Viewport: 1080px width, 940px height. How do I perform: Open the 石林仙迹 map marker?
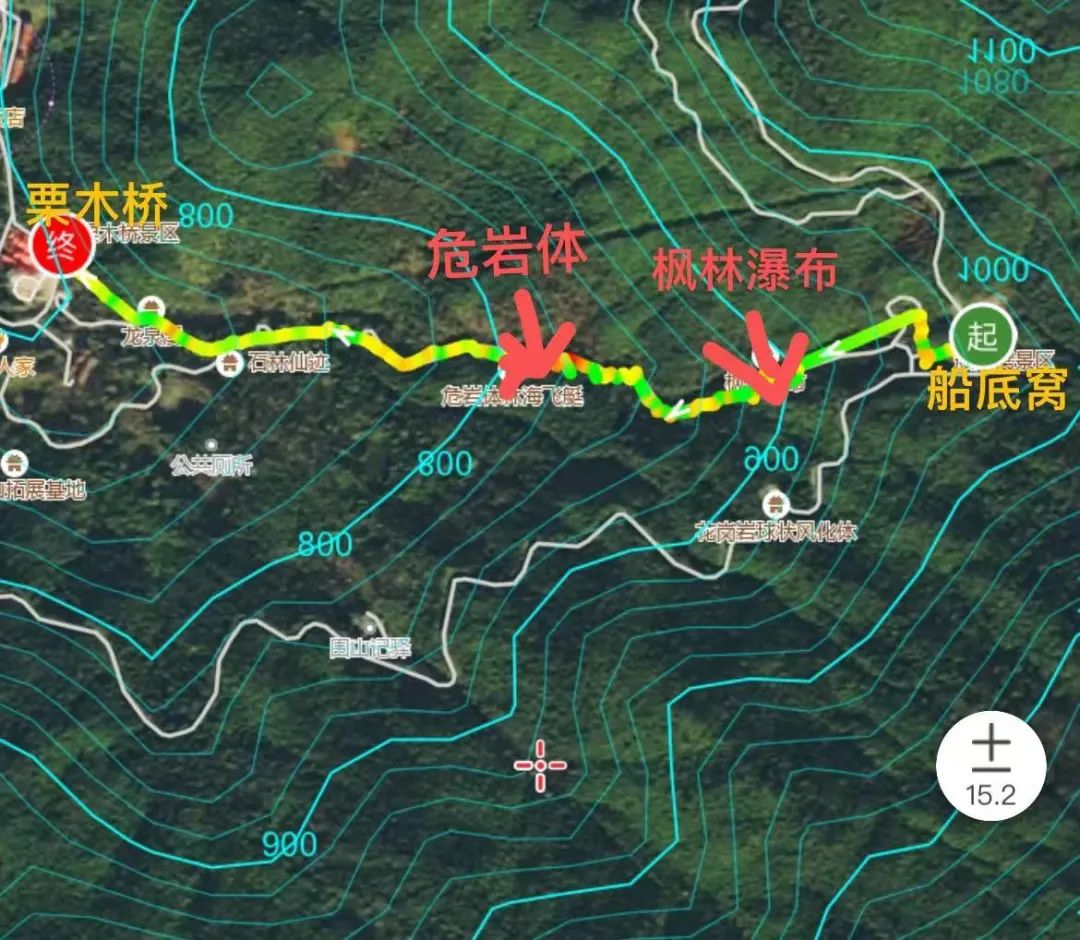coord(231,363)
